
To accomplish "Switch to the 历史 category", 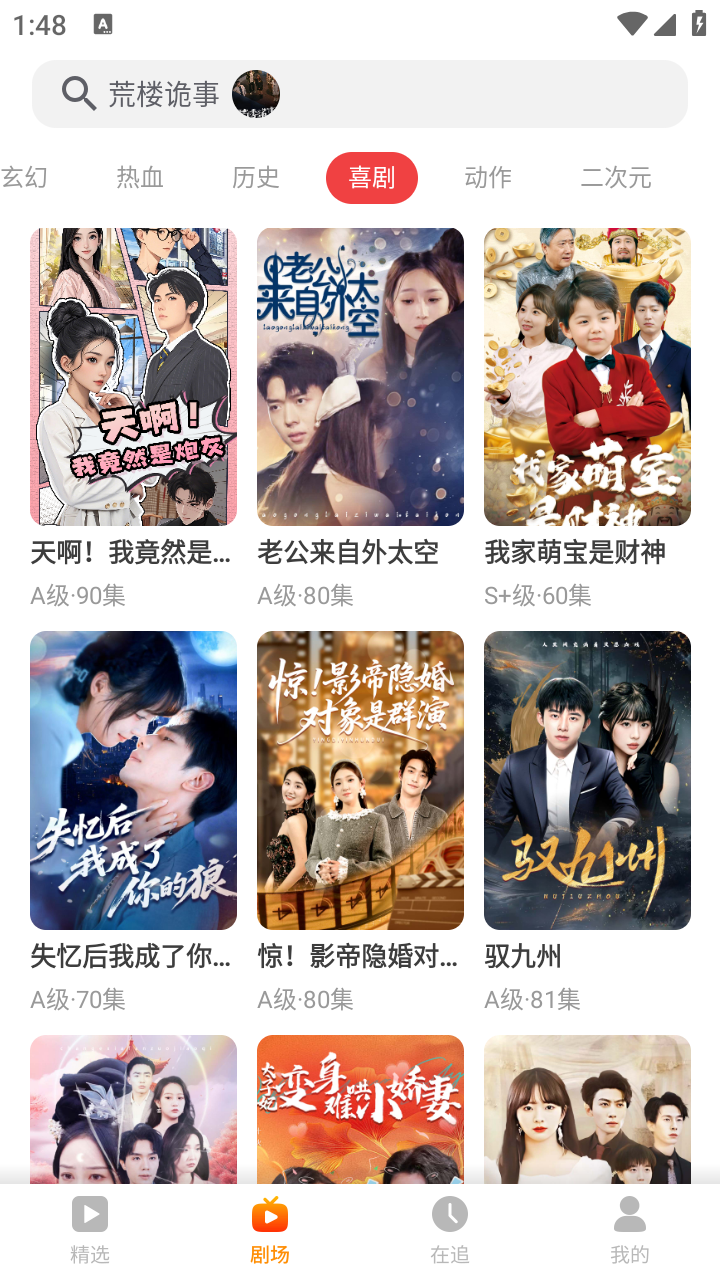I will 256,178.
